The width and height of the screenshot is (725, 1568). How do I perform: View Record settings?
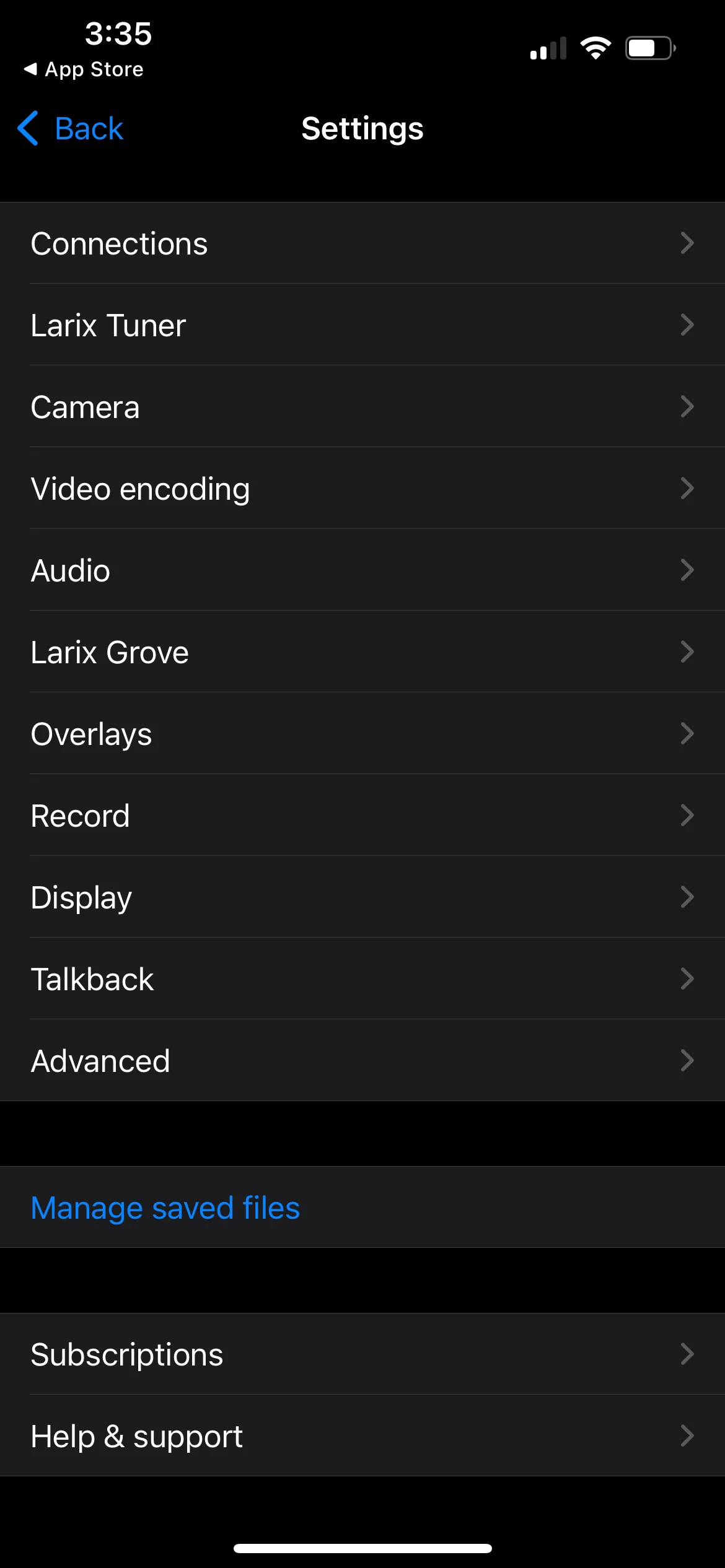[x=362, y=816]
